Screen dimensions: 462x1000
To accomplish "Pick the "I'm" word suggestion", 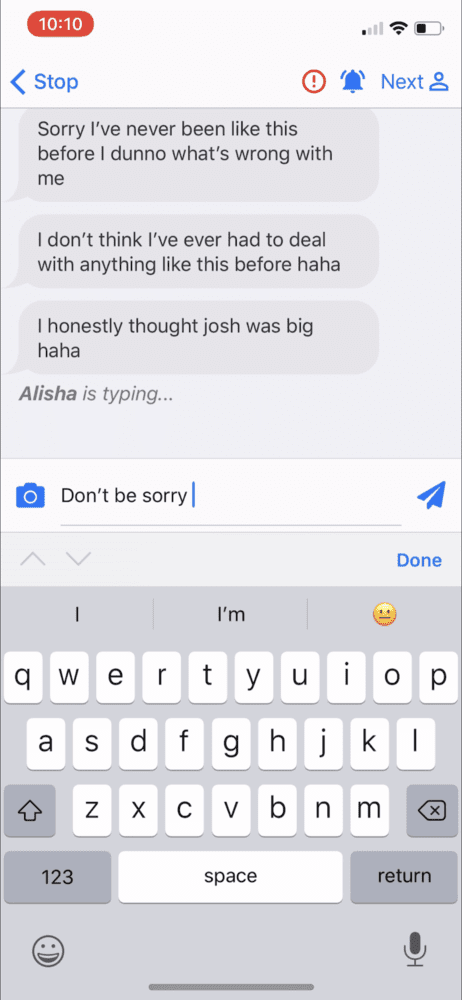I will pyautogui.click(x=230, y=614).
